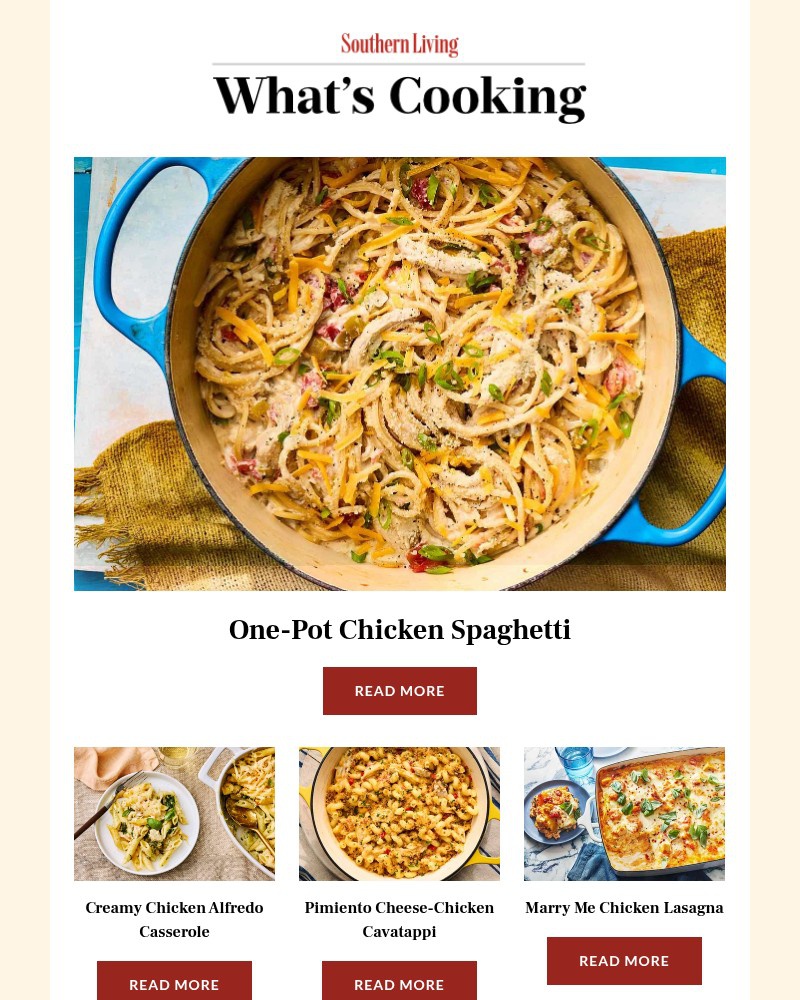Click the Pimiento Cheese-Chicken Cavatappi title
Image resolution: width=800 pixels, height=1000 pixels.
[x=399, y=920]
